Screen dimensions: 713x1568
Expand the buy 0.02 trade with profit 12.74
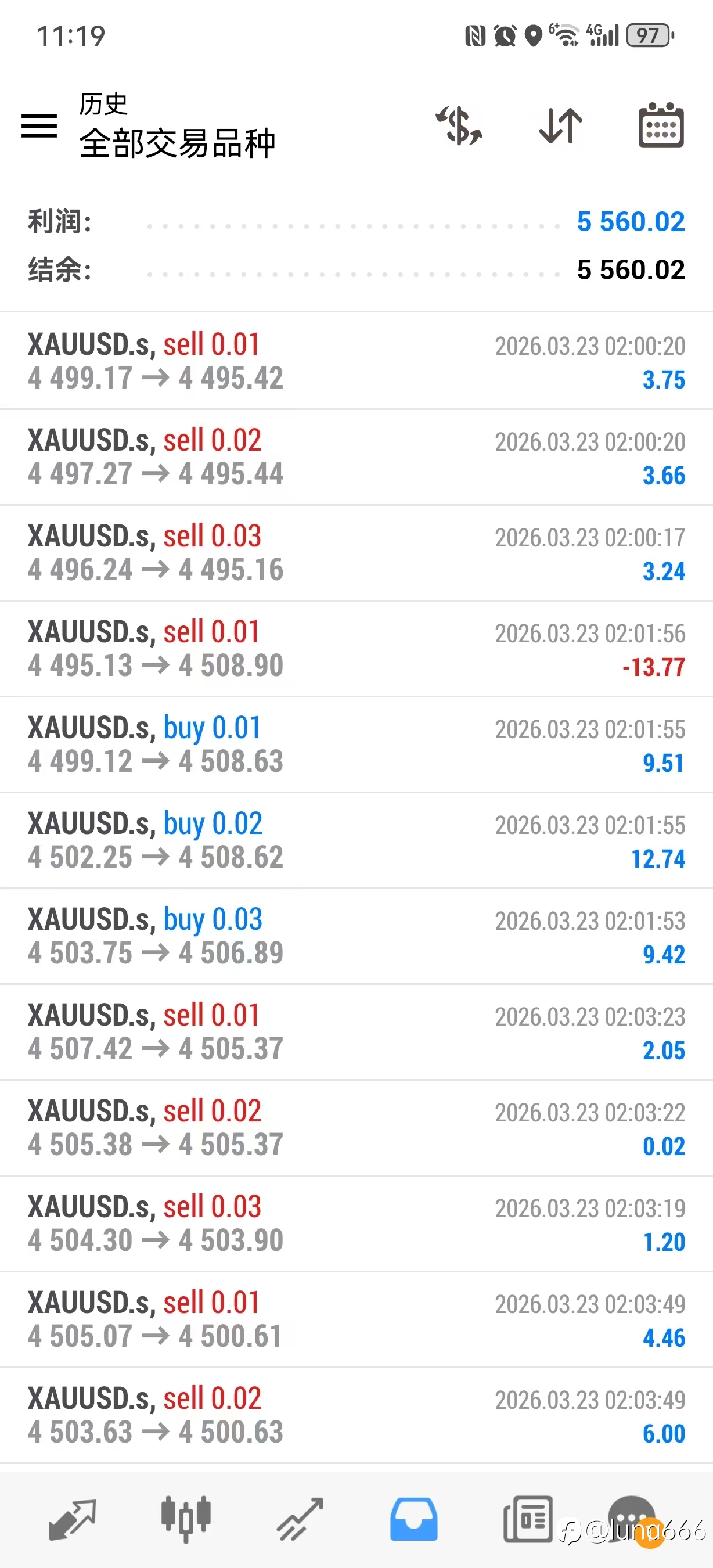356,840
